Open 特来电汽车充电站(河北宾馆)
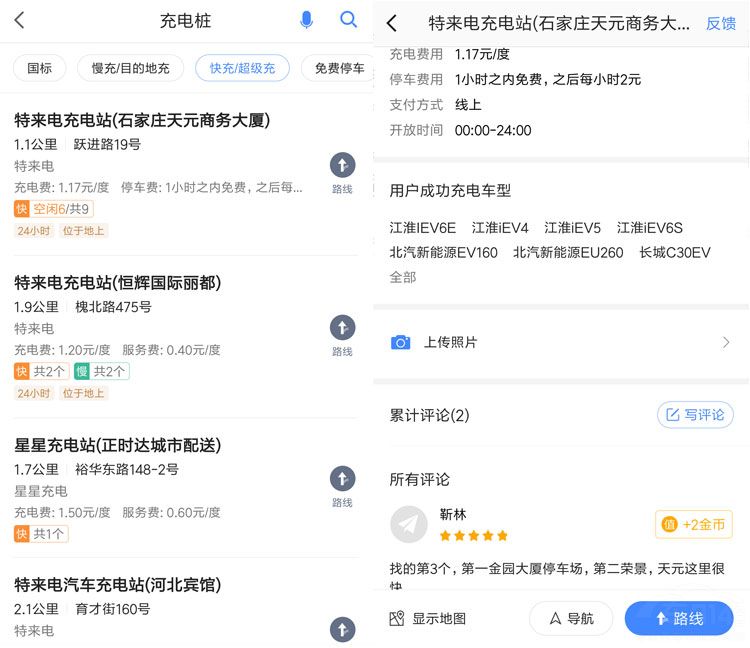Screen dimensions: 750x648 [x=118, y=585]
